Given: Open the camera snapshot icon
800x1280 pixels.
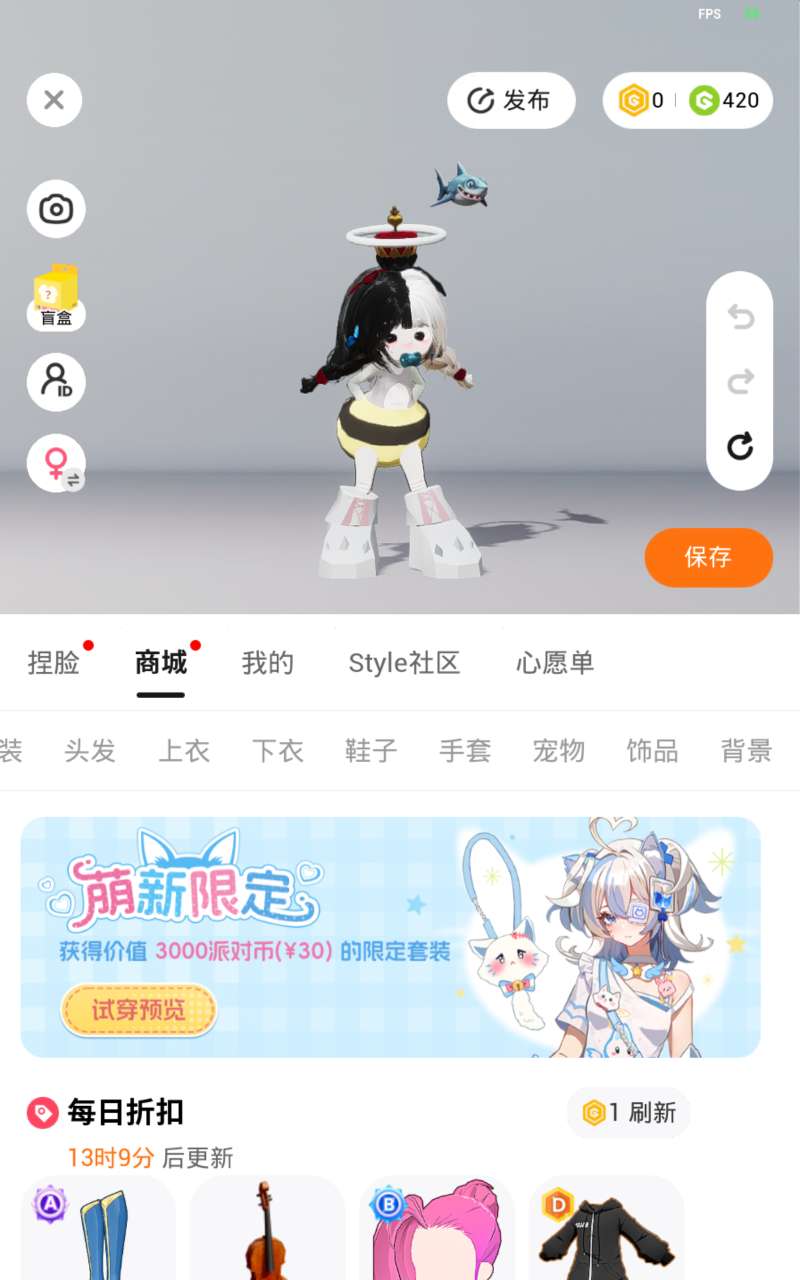Looking at the screenshot, I should coord(56,209).
